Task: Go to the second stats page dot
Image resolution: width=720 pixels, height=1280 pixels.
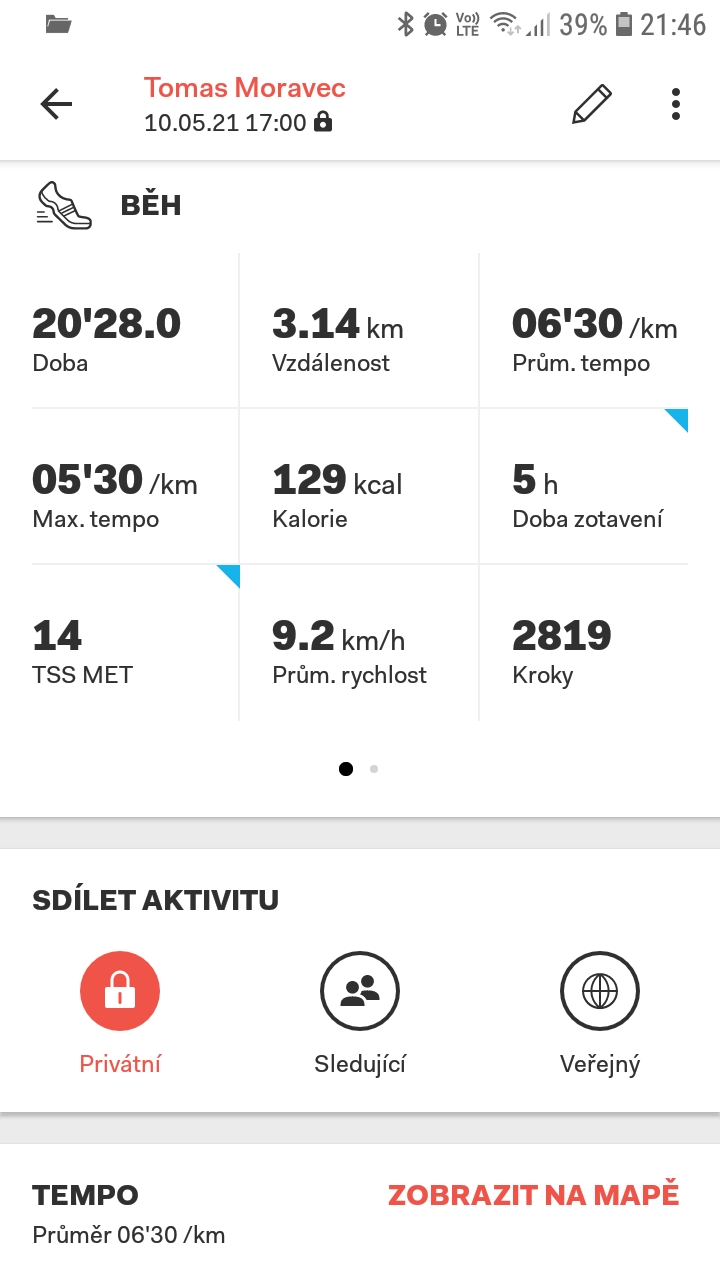Action: (374, 769)
